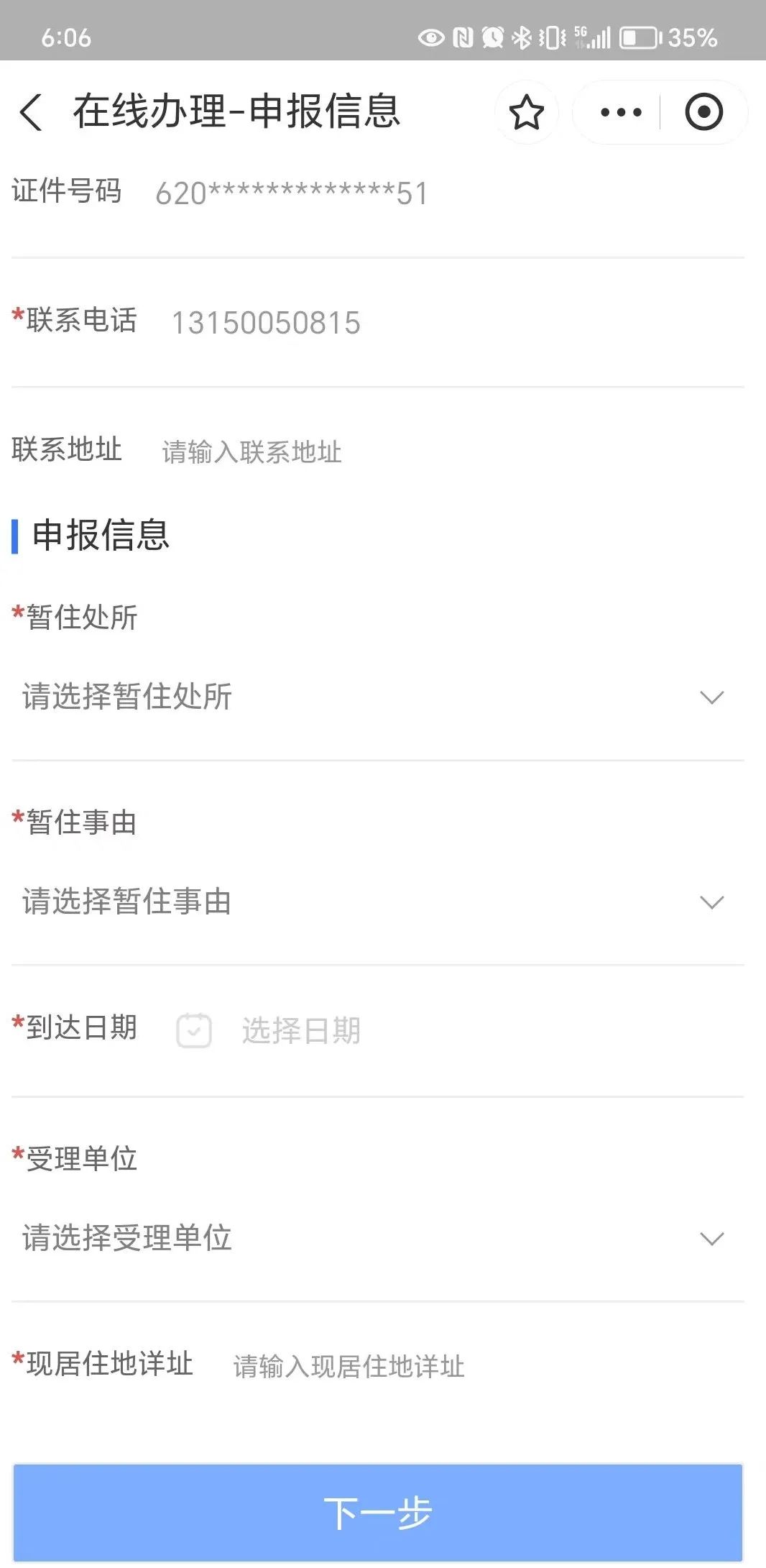Viewport: 766px width, 1568px height.
Task: Close the mini program via circle icon
Action: [703, 113]
